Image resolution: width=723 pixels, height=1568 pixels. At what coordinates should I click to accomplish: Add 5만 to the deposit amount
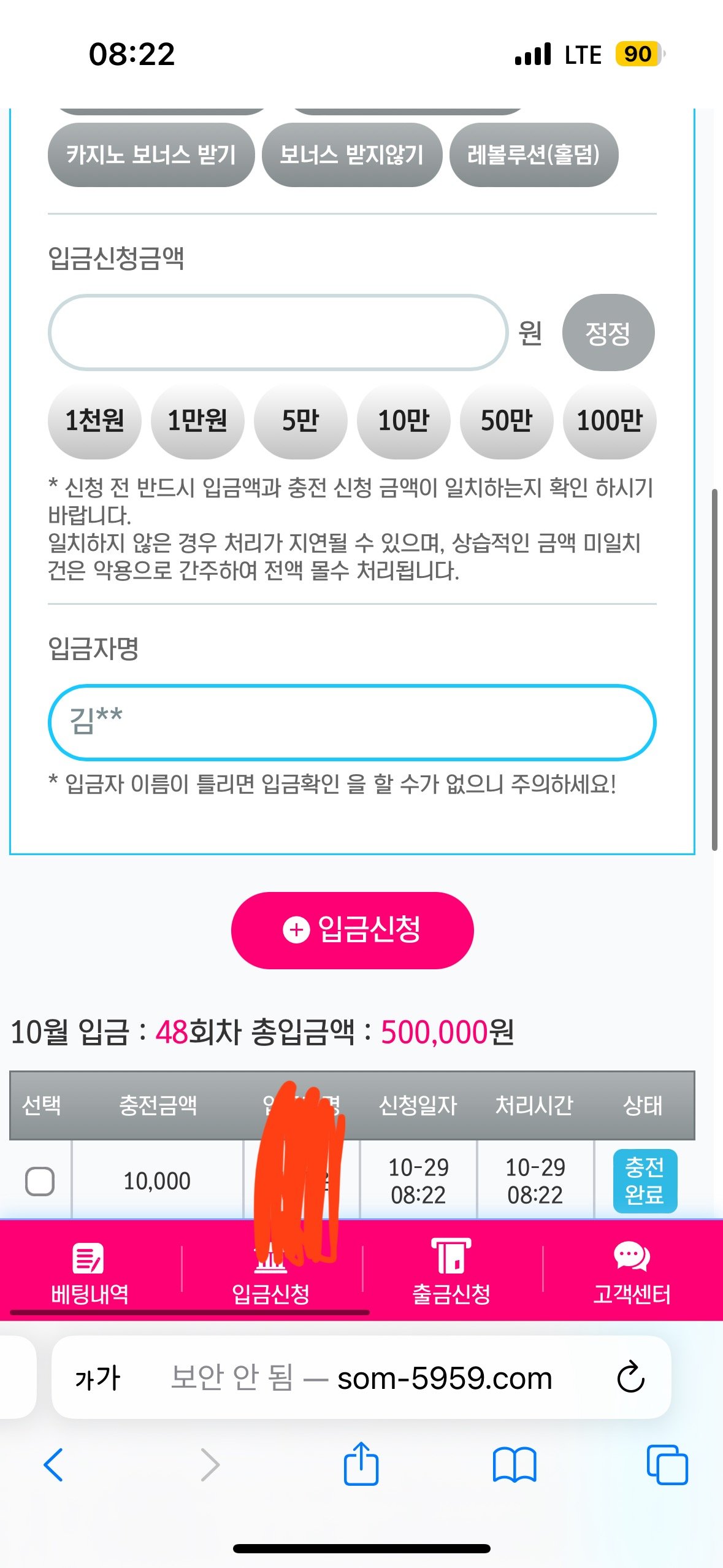point(300,421)
